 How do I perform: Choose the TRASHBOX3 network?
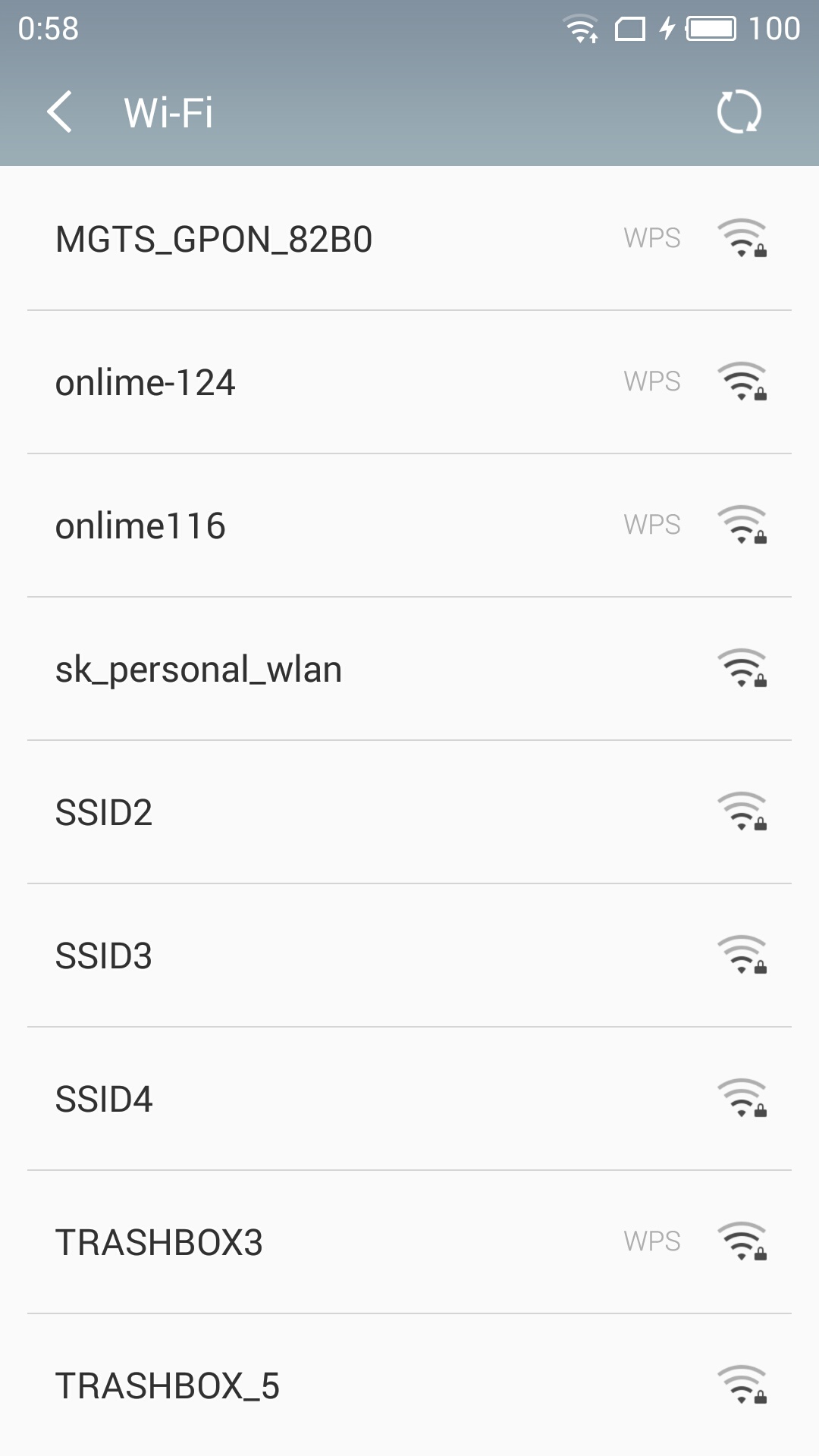click(409, 1242)
